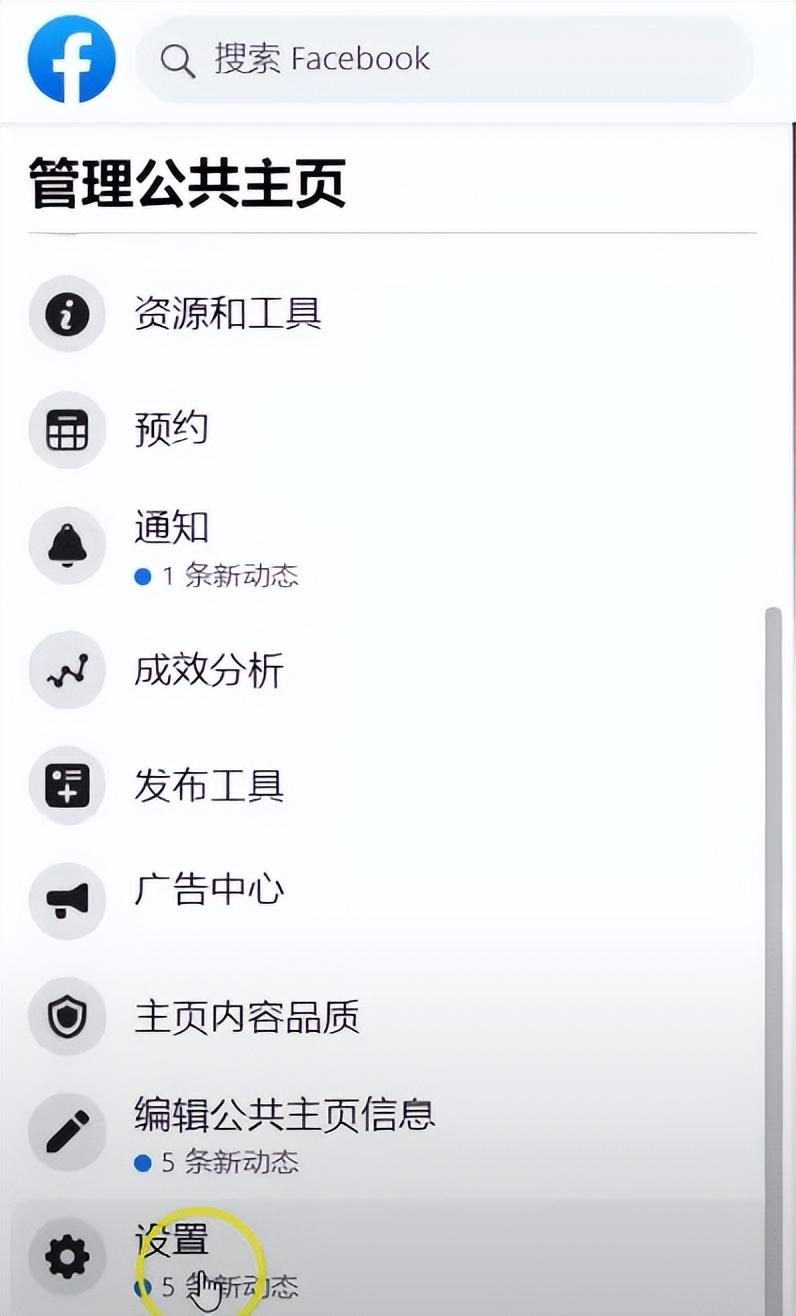Open the 搜索 Facebook search box
796x1316 pixels.
point(443,60)
